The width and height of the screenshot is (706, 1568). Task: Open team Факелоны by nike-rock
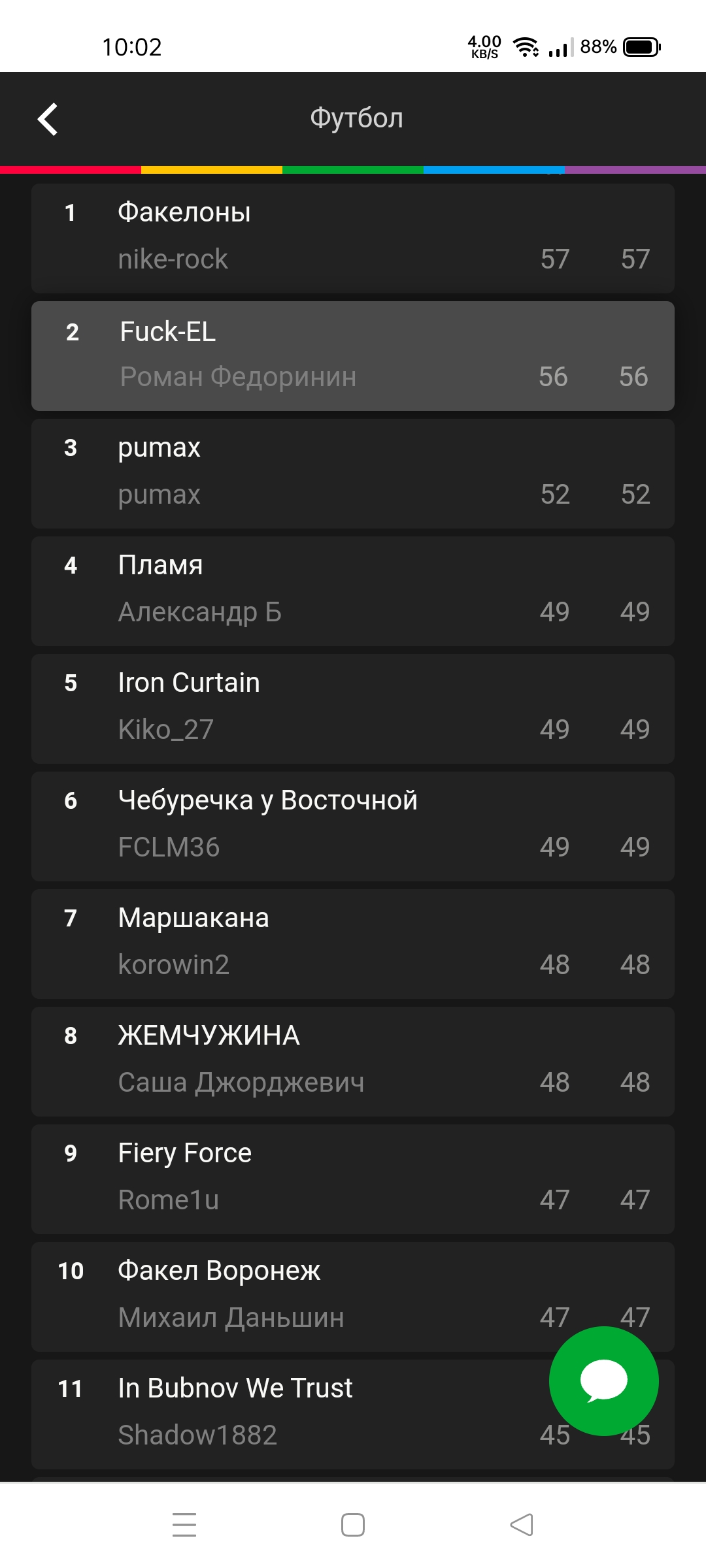[353, 238]
